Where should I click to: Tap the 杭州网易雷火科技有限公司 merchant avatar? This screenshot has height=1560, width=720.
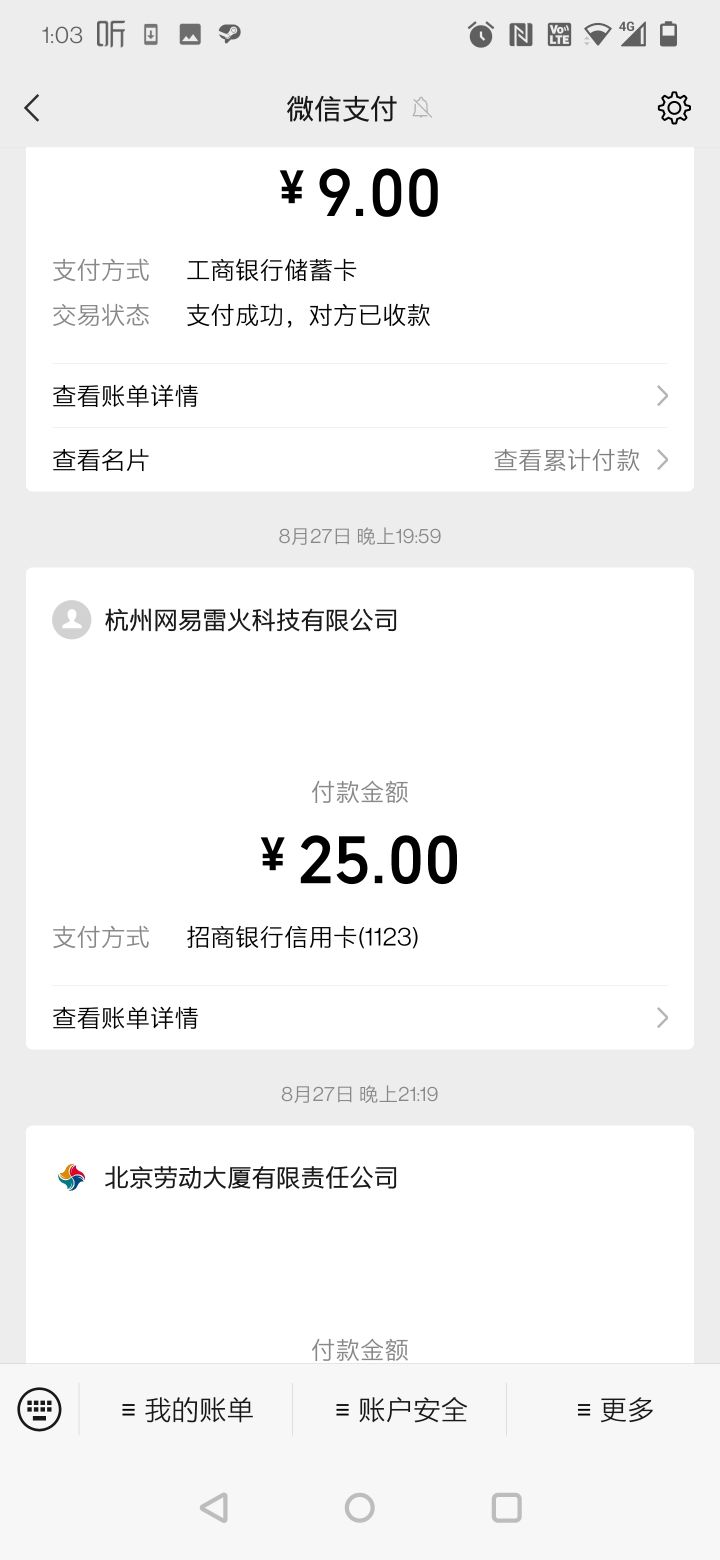pos(71,620)
